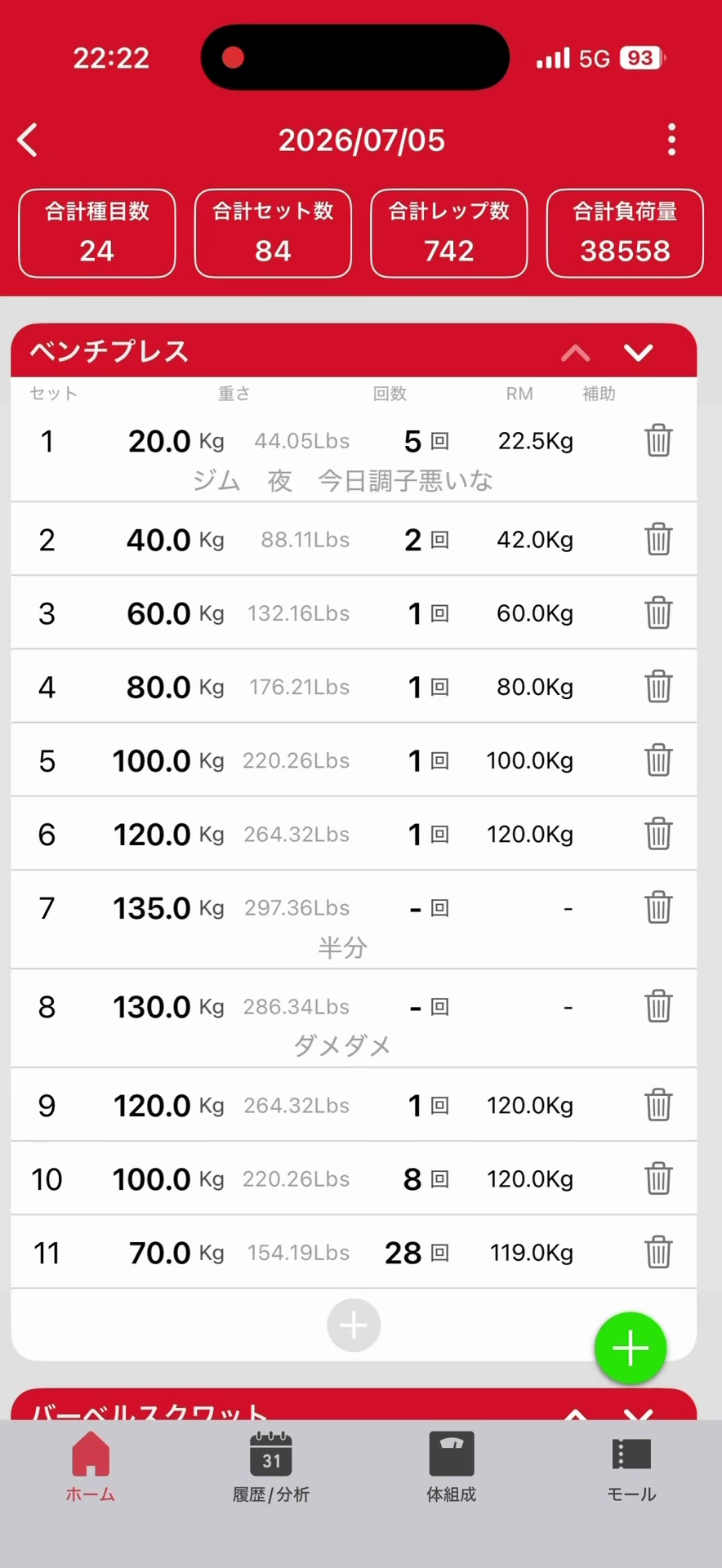Delete set 7 of 135.0 Kg
722x1568 pixels.
[658, 908]
